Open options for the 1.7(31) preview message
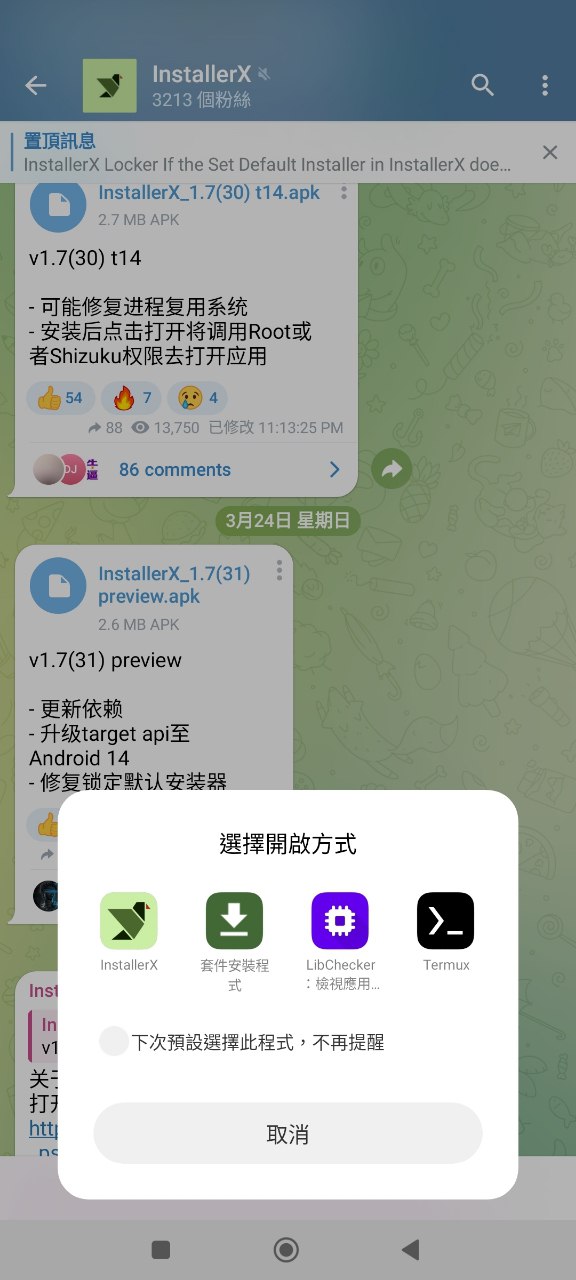 coord(279,570)
